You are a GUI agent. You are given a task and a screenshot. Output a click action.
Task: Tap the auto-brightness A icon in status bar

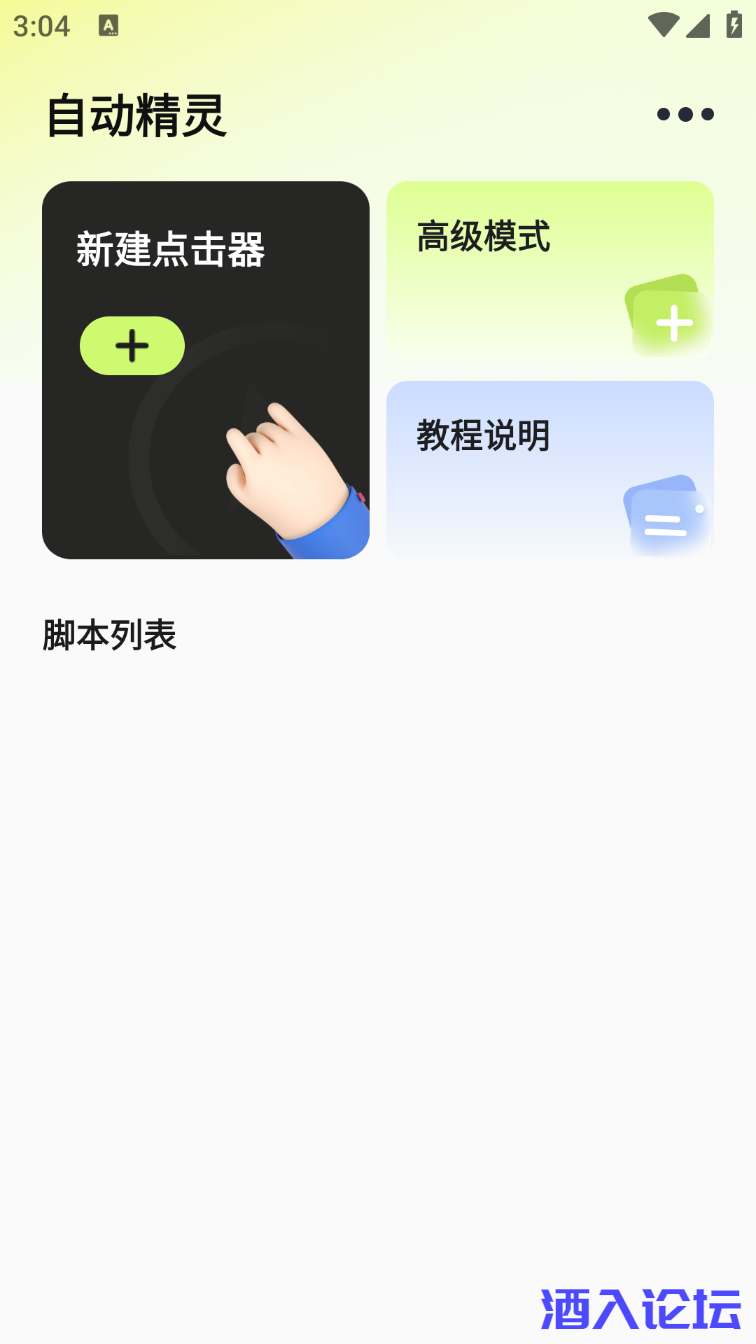pos(106,25)
